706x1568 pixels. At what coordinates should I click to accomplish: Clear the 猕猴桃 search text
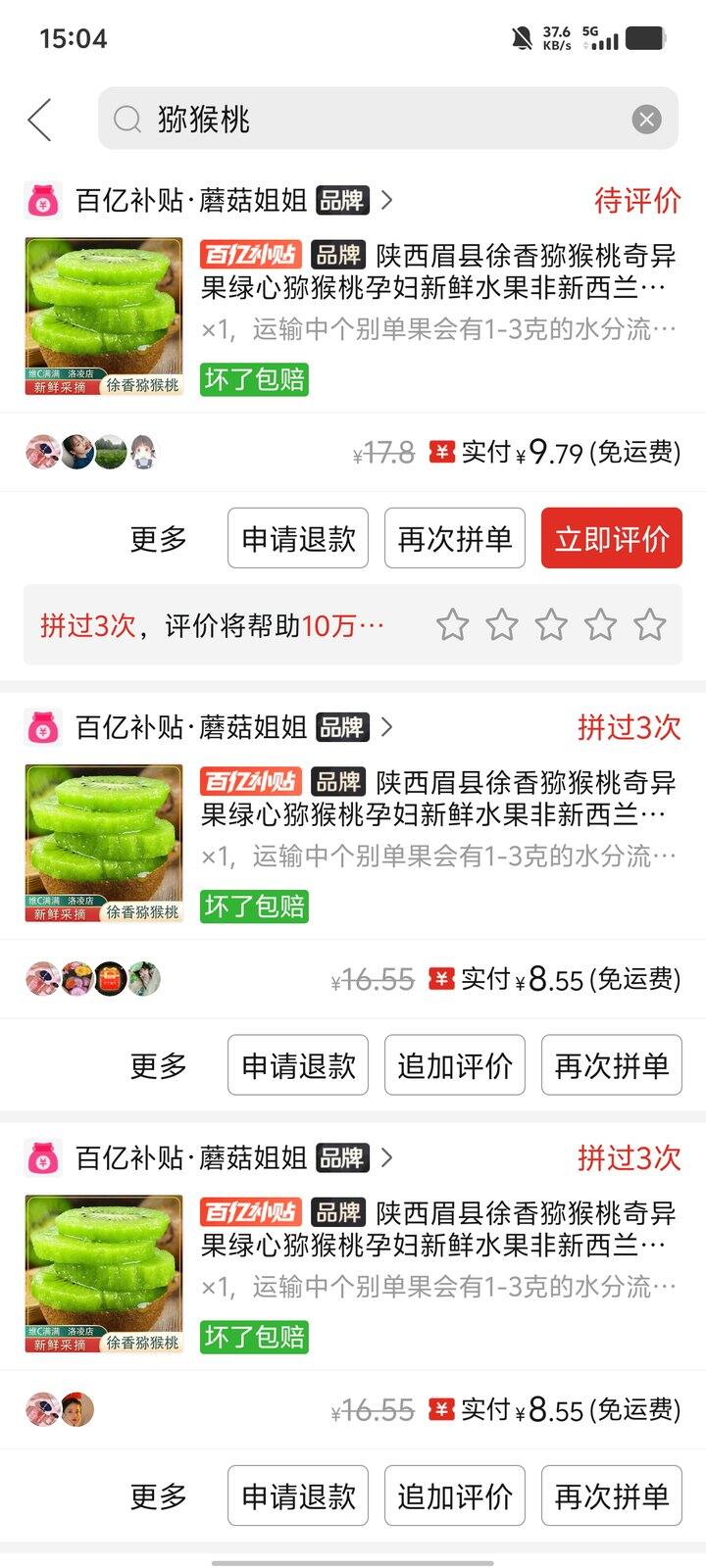(x=646, y=120)
